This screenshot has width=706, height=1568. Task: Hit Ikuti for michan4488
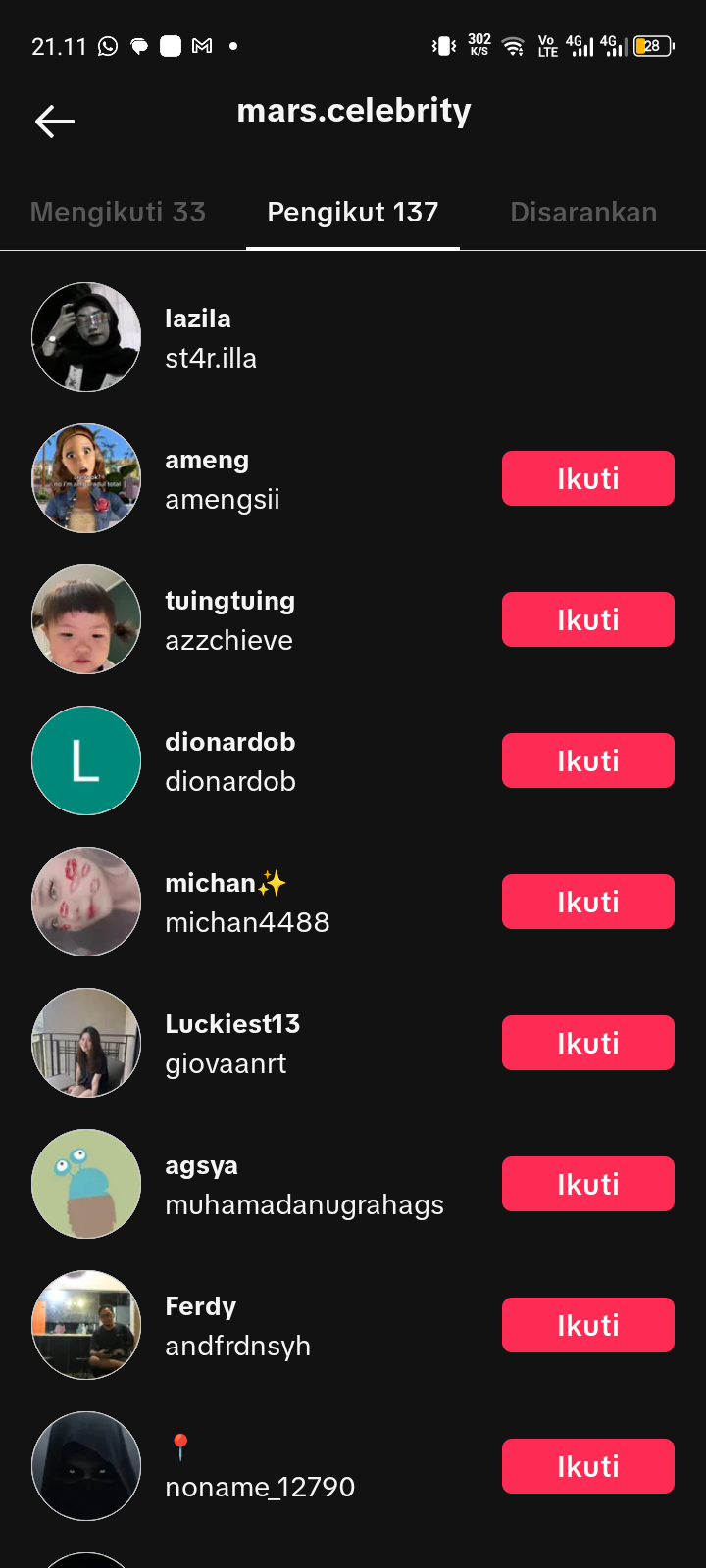pyautogui.click(x=587, y=902)
